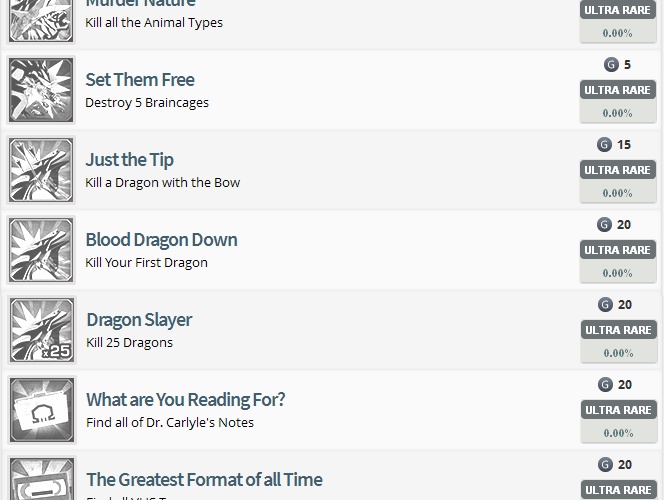View What are You Reading For? achievement
Viewport: 664px width, 500px height.
coord(185,400)
